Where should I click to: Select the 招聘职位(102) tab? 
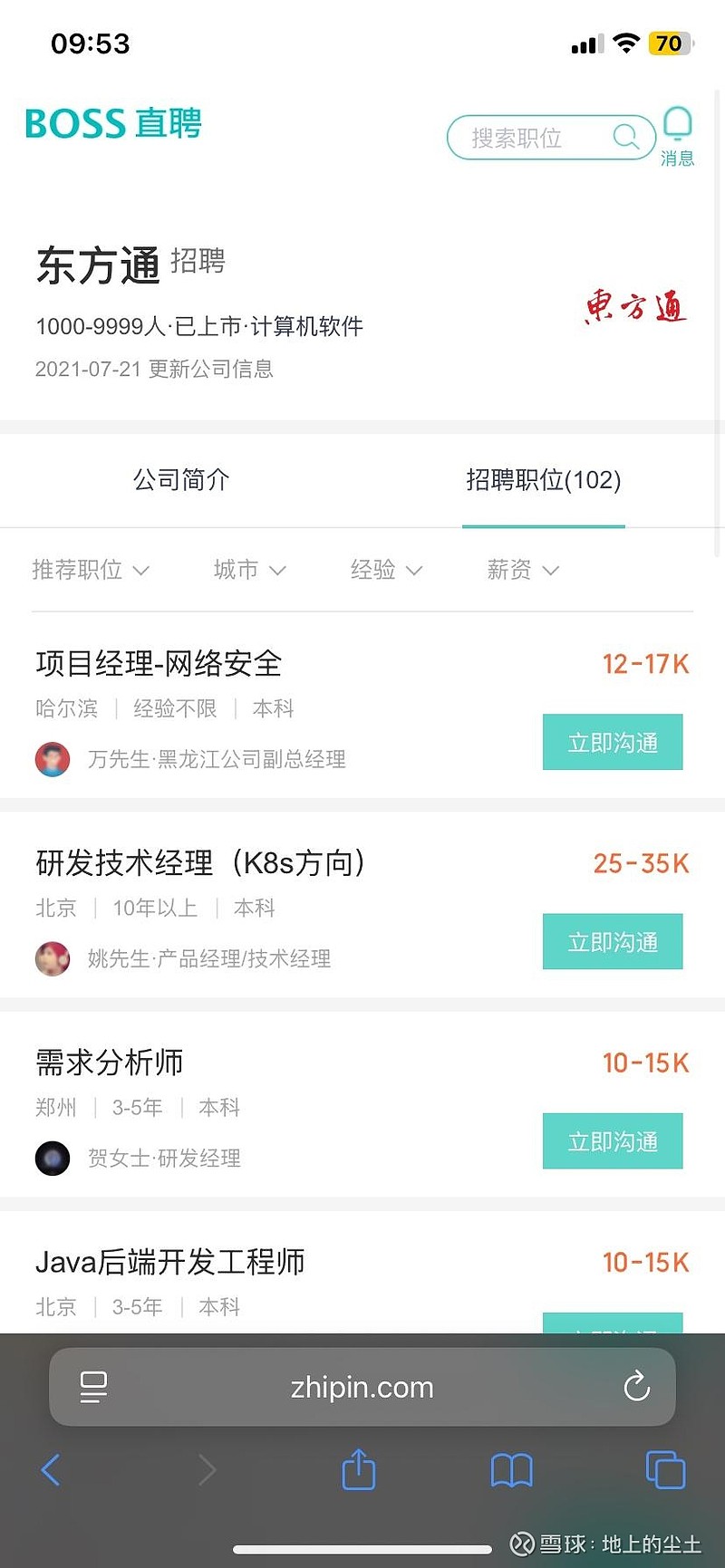click(543, 479)
